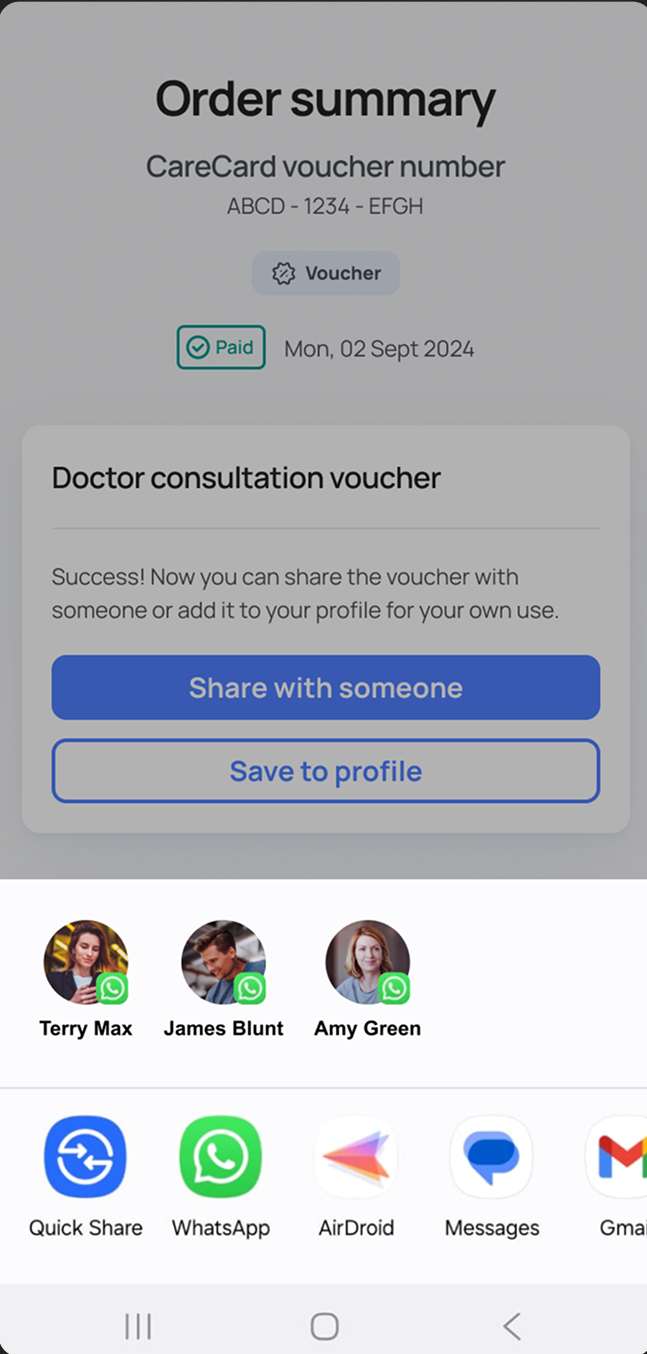The image size is (647, 1354).
Task: Share using Gmail
Action: click(620, 1158)
